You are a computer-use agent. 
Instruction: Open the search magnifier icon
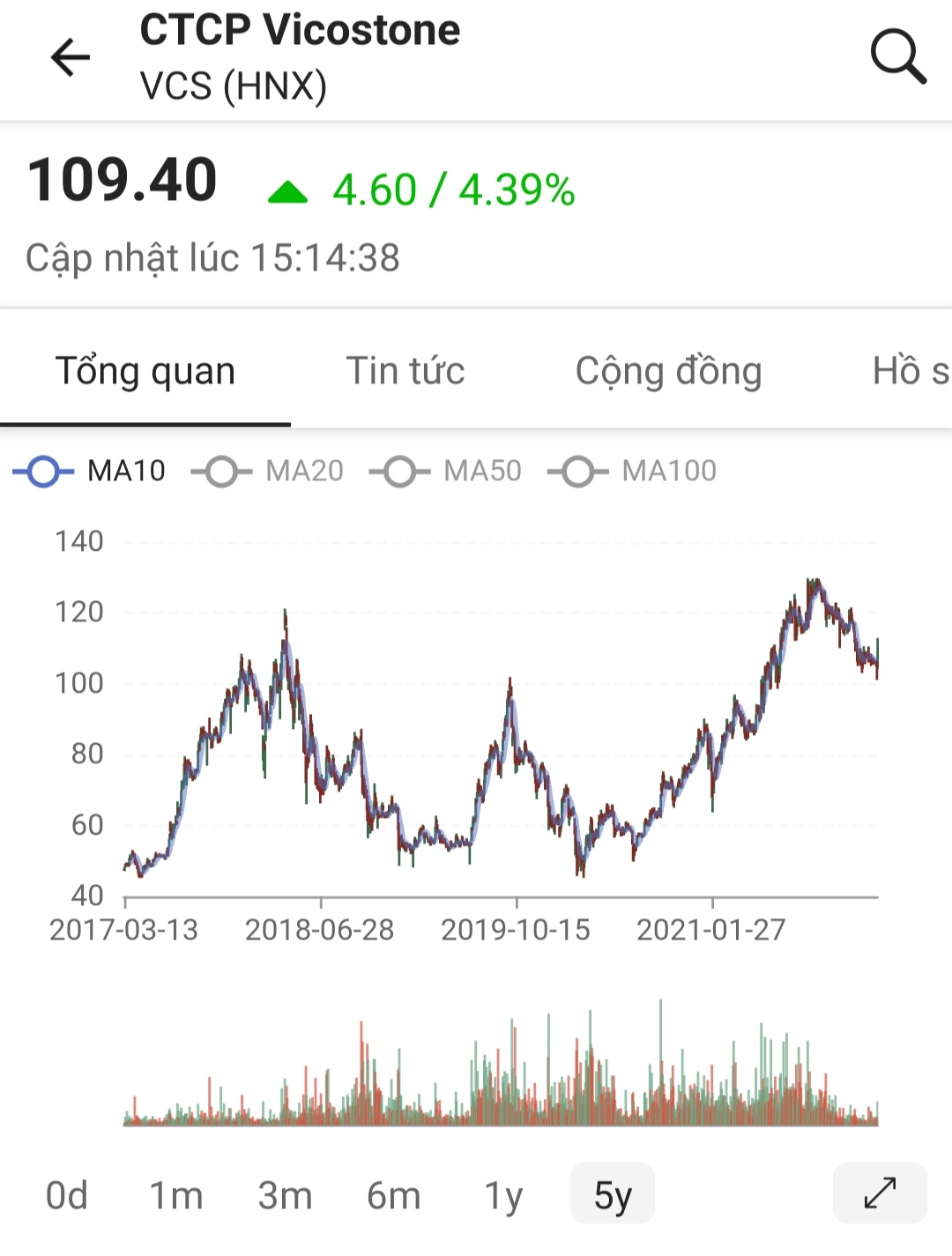pyautogui.click(x=897, y=56)
